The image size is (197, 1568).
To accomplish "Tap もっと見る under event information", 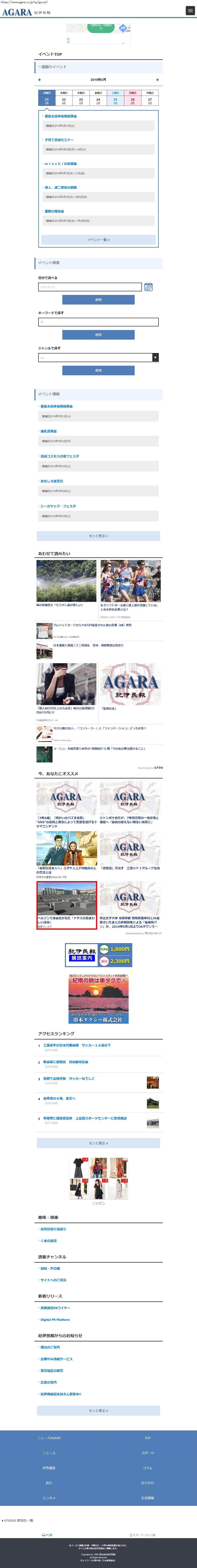I will tap(99, 536).
